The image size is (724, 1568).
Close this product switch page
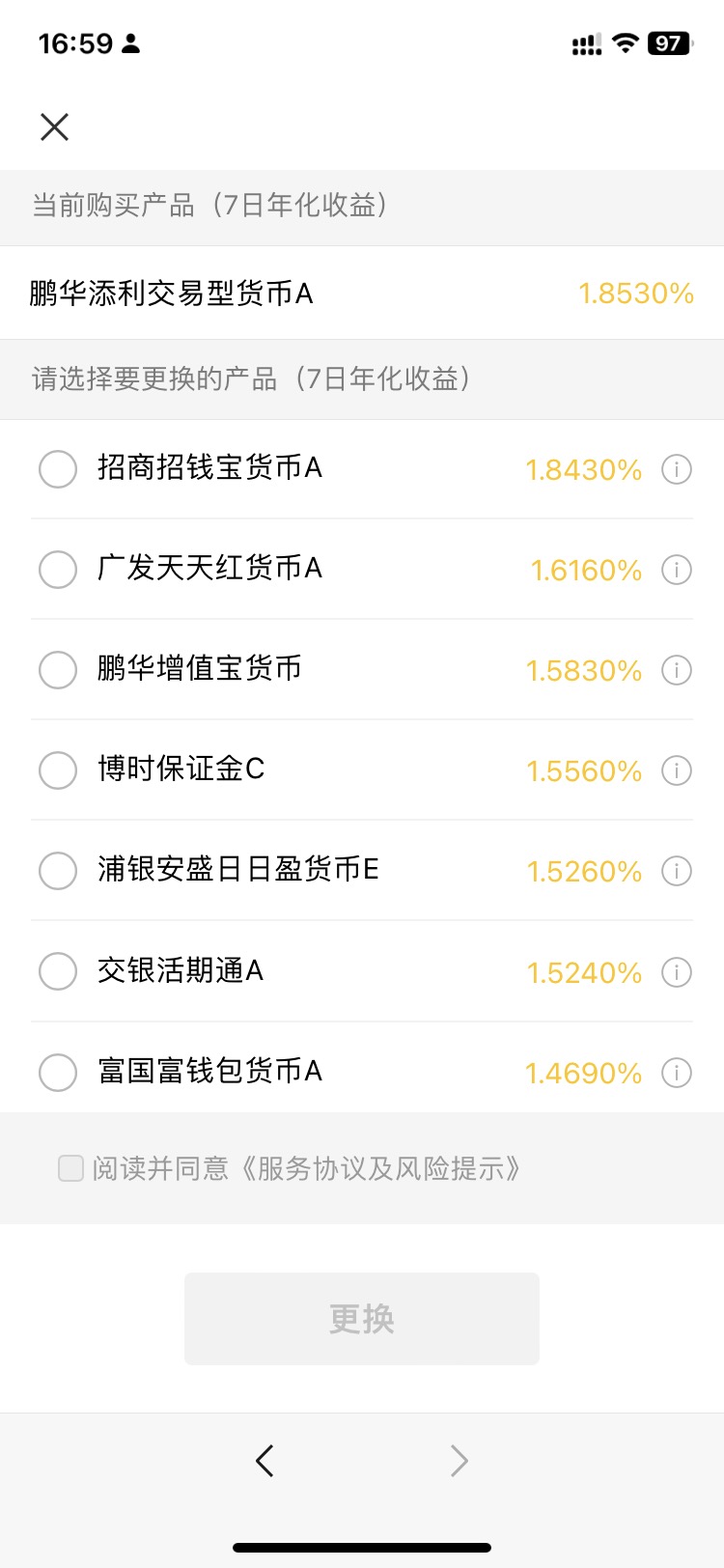55,126
